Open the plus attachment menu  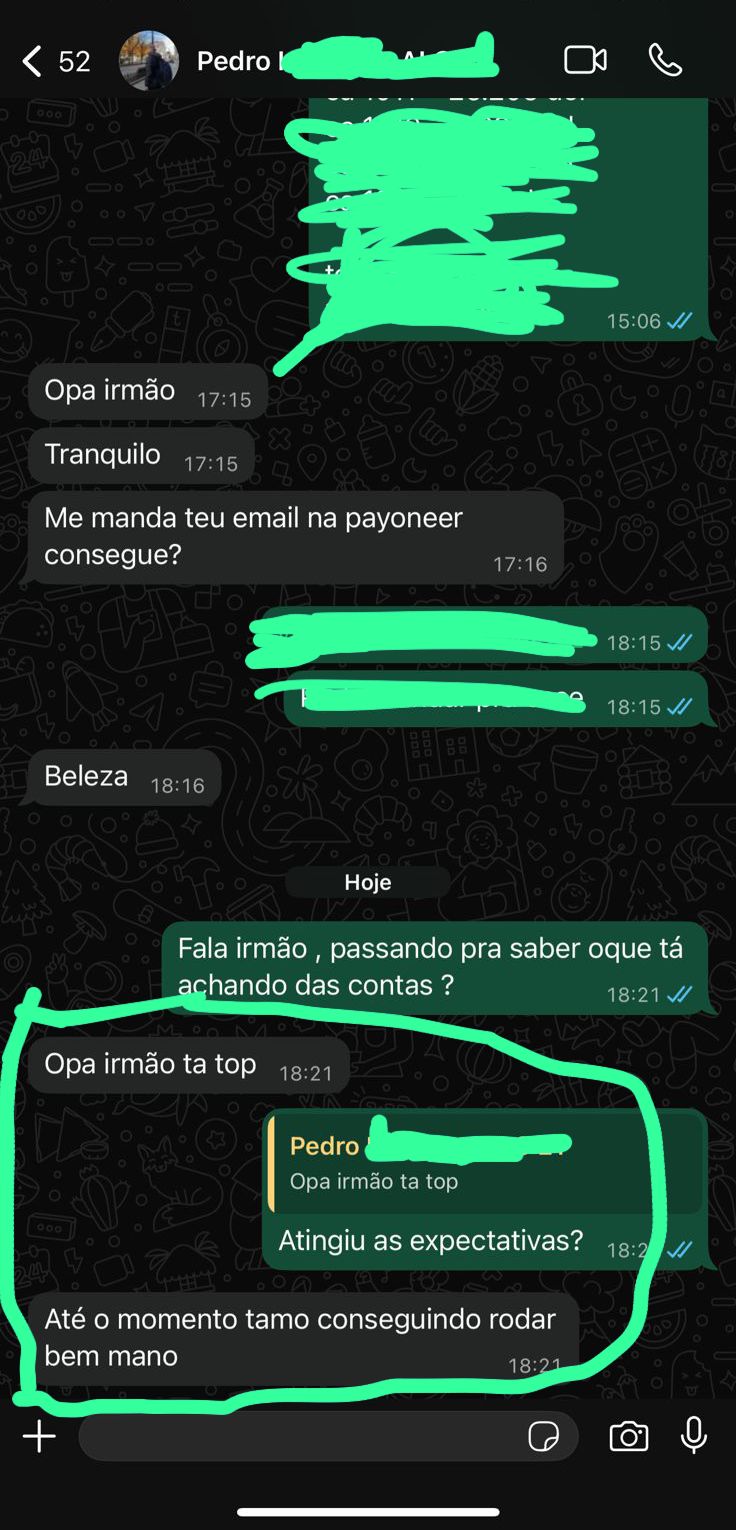(39, 1437)
